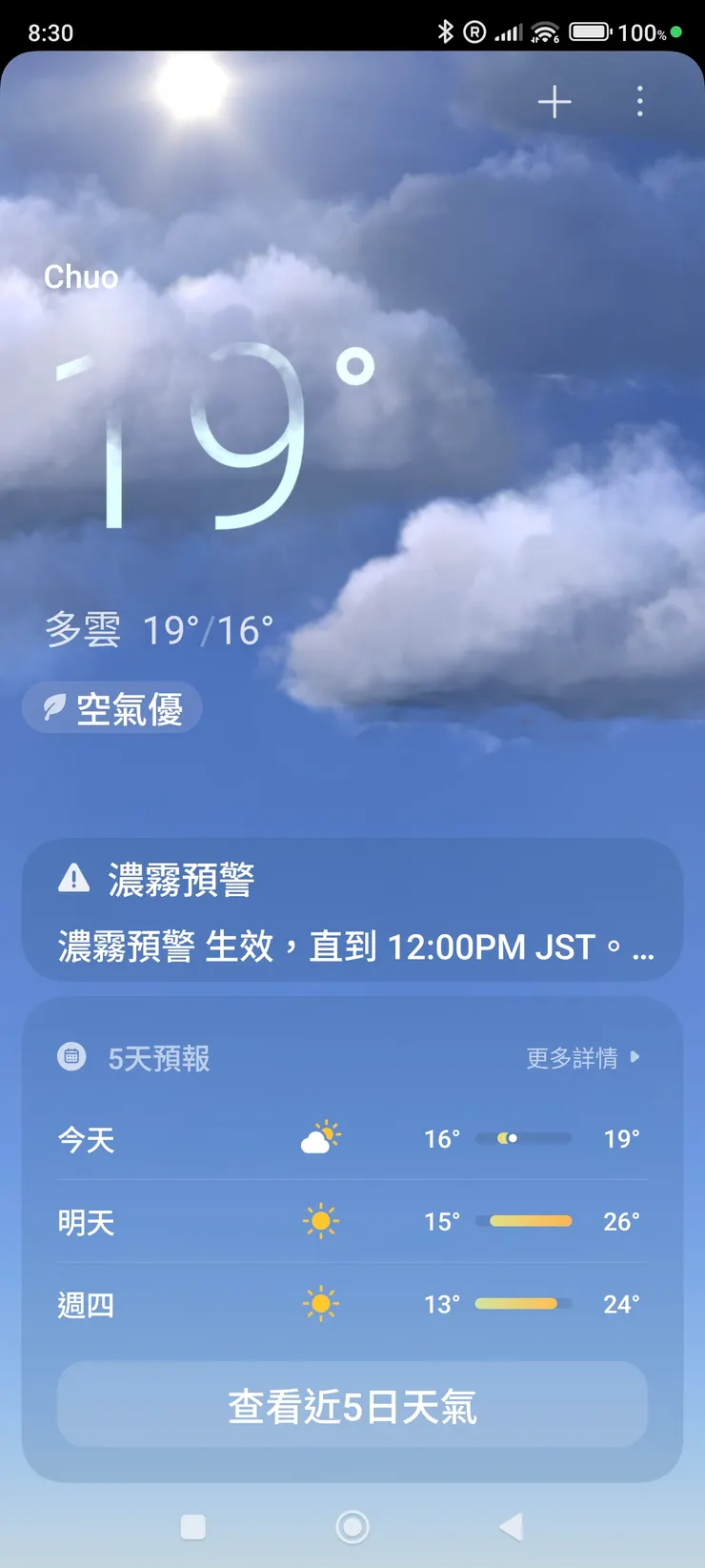Tap the city name Chuo to switch locations
Viewport: 705px width, 1568px height.
[81, 276]
